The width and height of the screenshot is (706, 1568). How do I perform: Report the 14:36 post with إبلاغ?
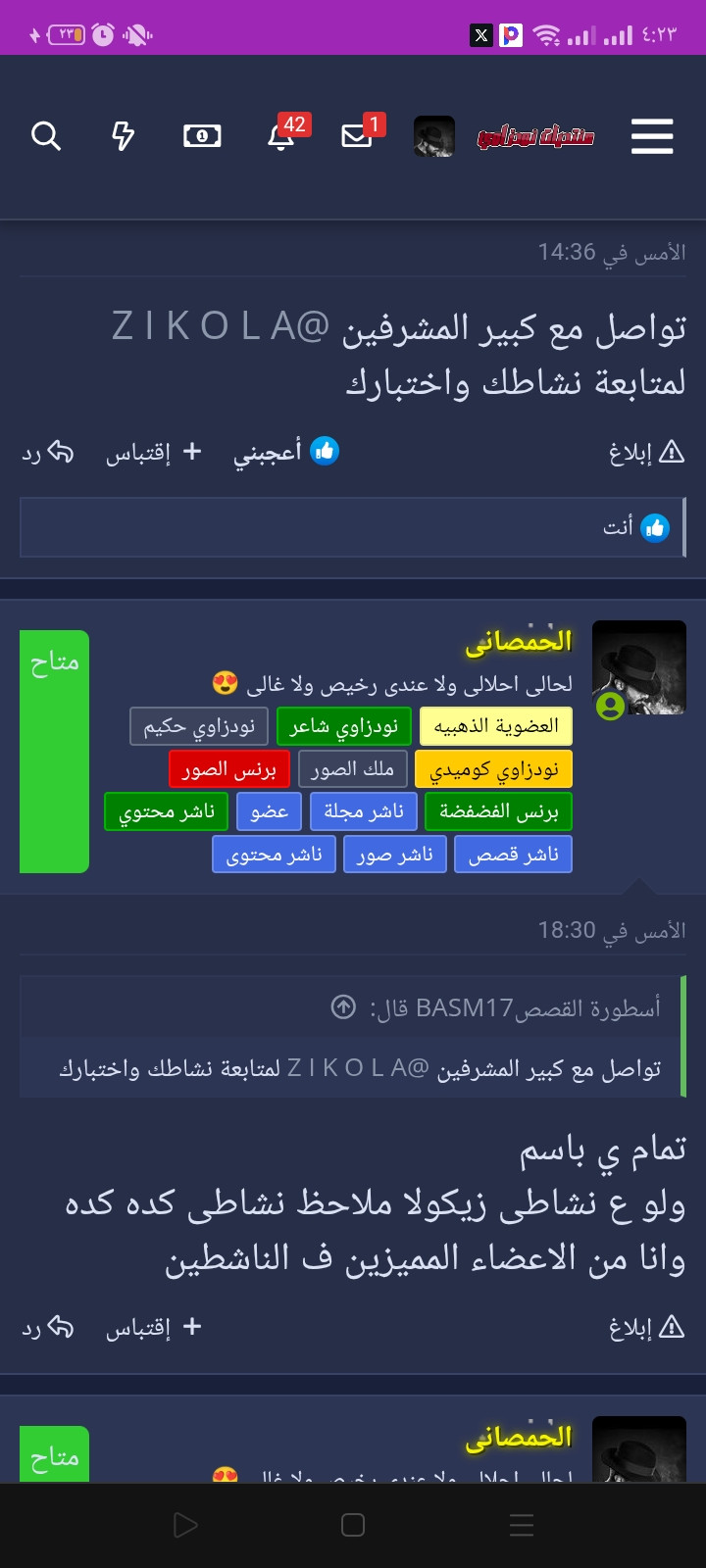click(x=646, y=452)
